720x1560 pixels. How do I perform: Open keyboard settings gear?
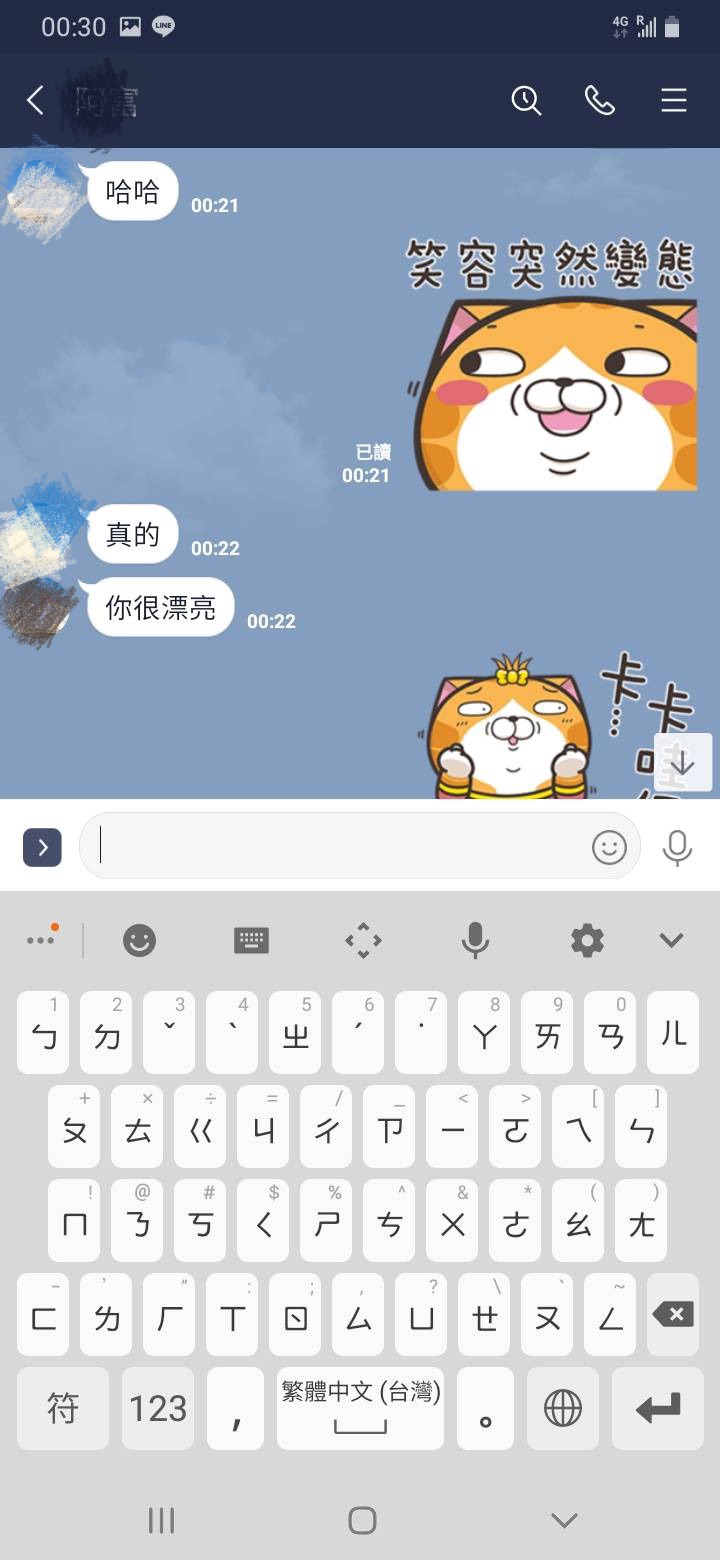587,940
